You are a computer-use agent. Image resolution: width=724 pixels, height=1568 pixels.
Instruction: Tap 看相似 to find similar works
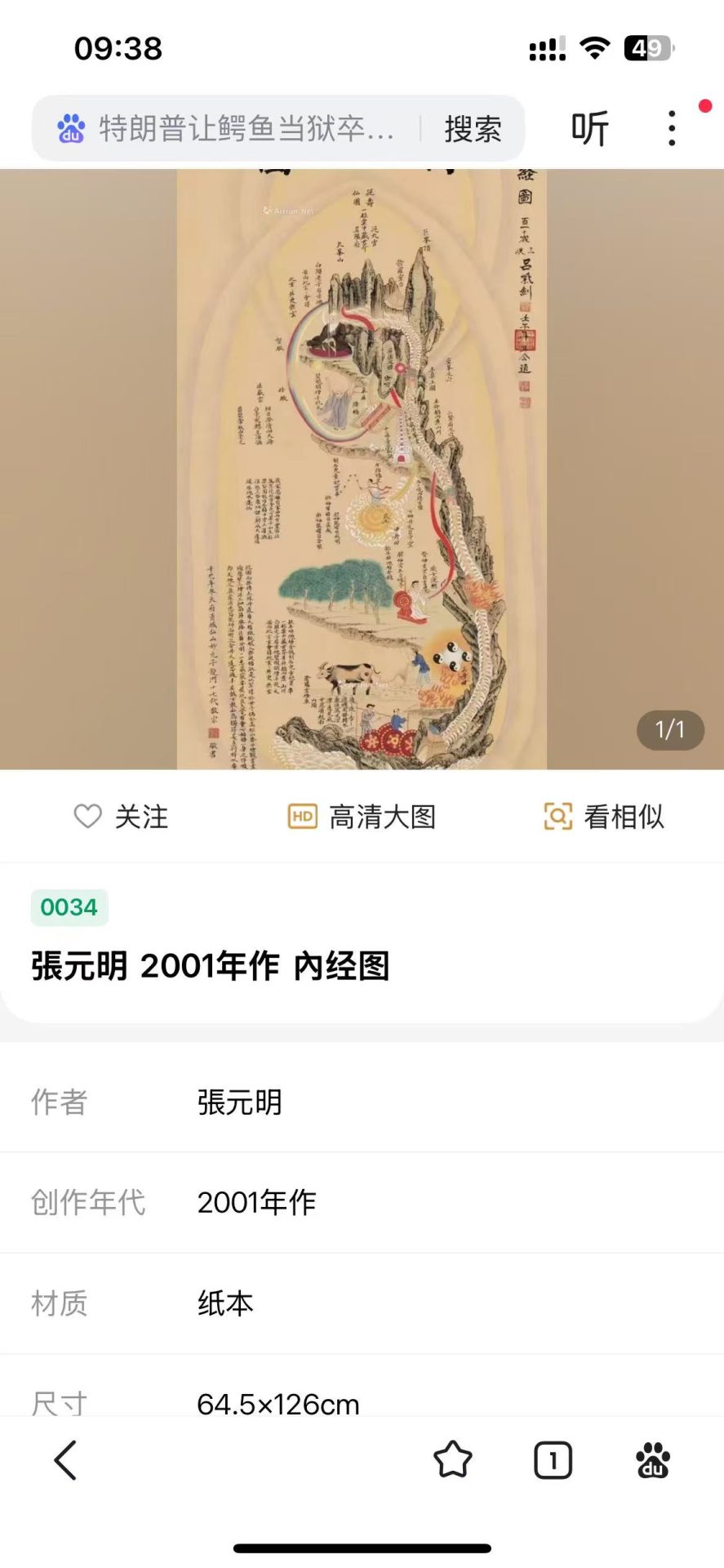point(604,817)
